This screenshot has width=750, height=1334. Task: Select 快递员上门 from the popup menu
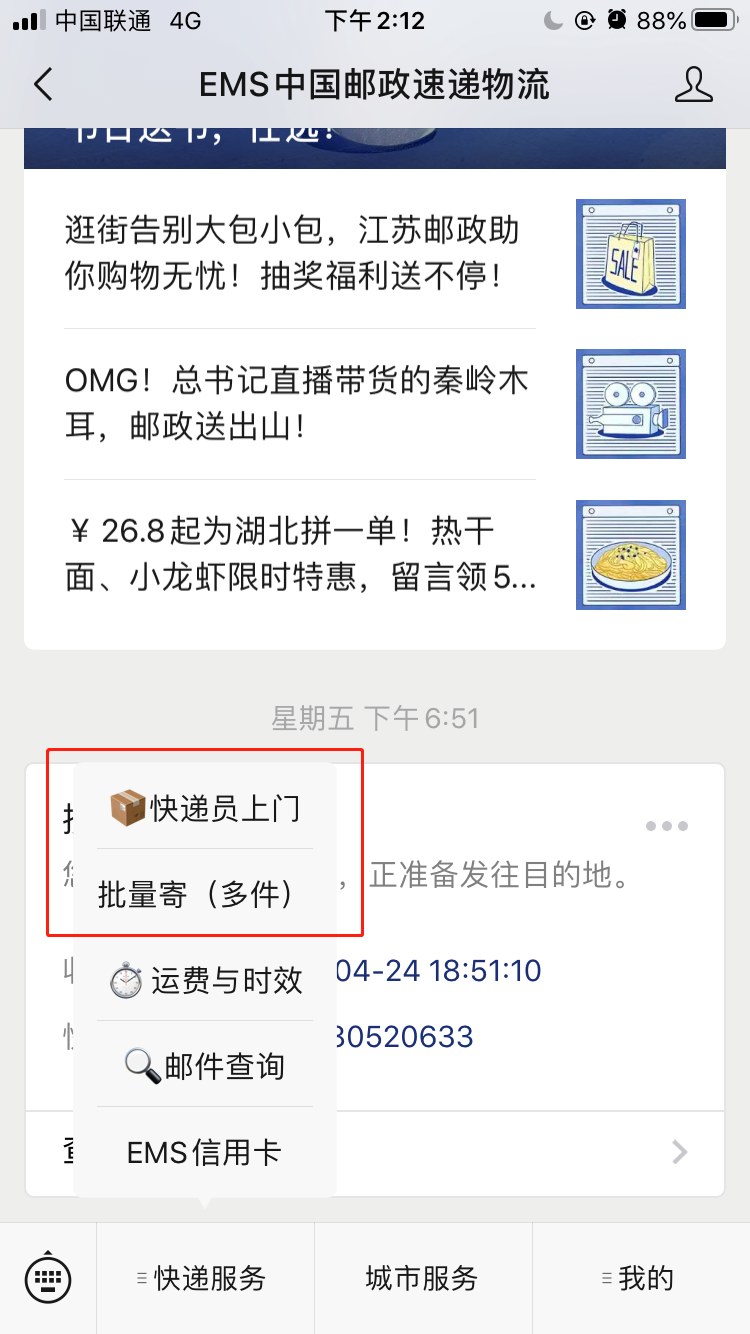click(205, 808)
